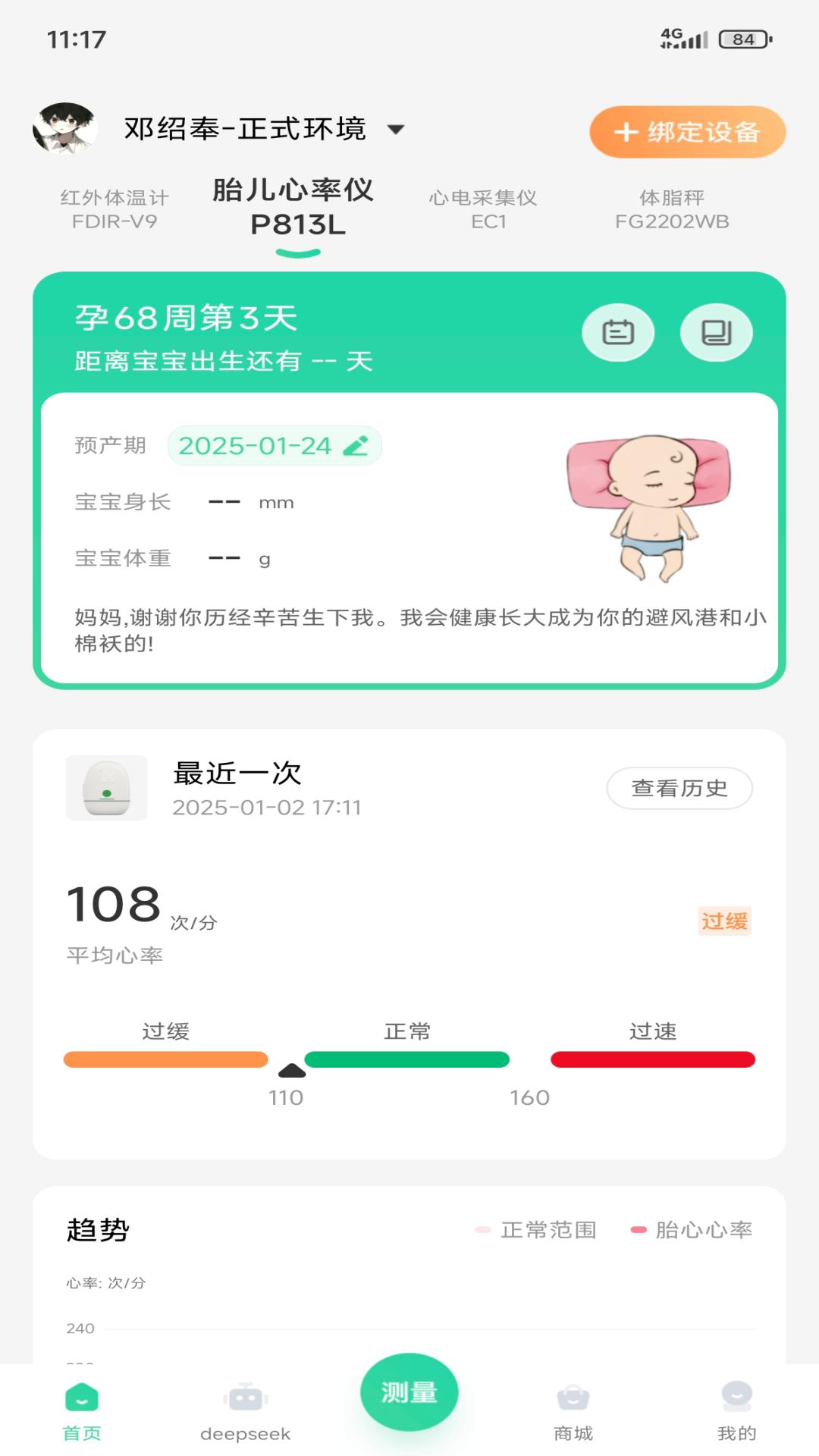Click the user avatar photo
Image resolution: width=819 pixels, height=1456 pixels.
click(67, 127)
